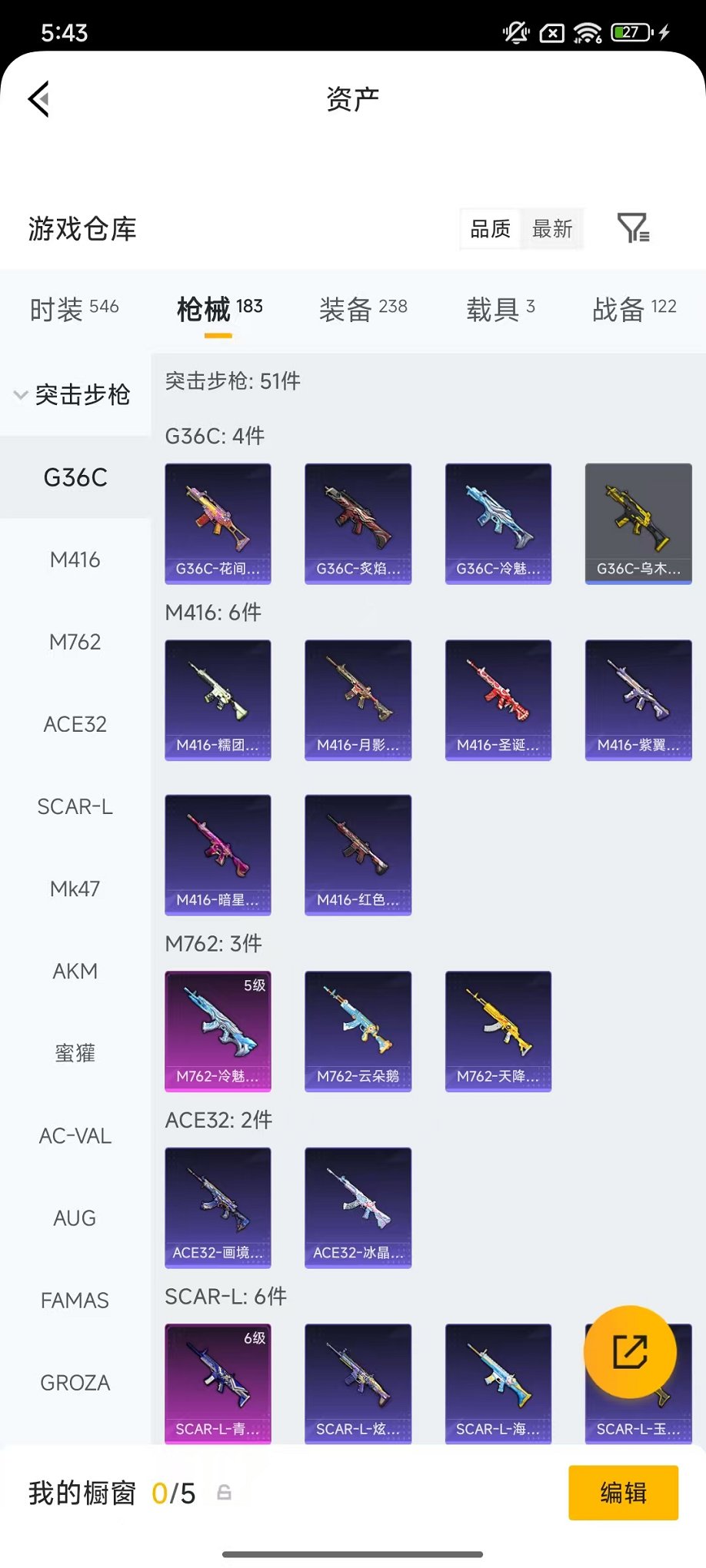Switch to the 时装 tab
Viewport: 706px width, 1568px height.
tap(74, 309)
